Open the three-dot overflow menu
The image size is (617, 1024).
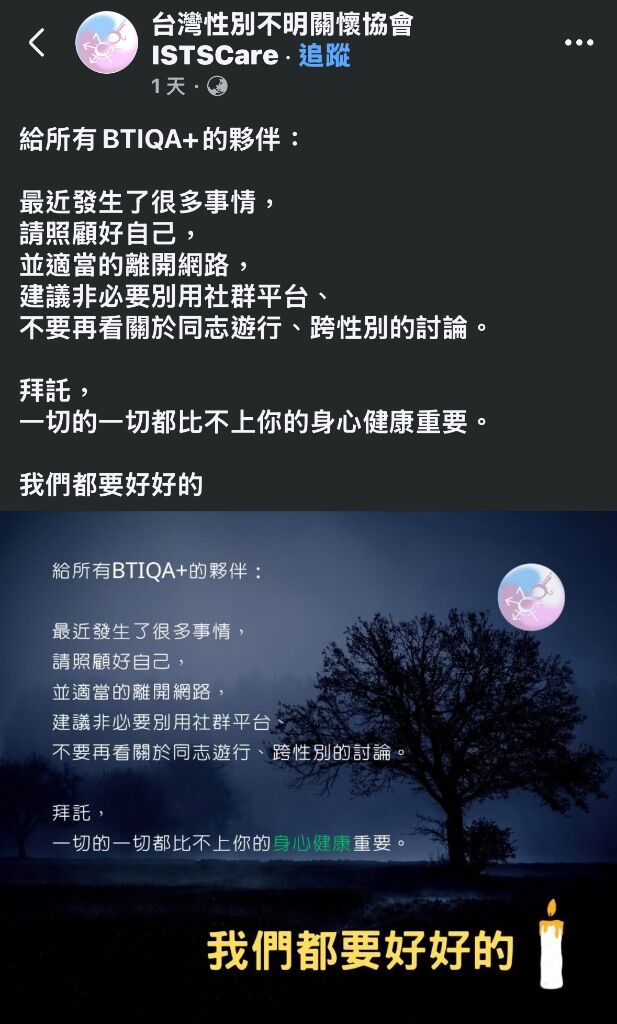(579, 42)
